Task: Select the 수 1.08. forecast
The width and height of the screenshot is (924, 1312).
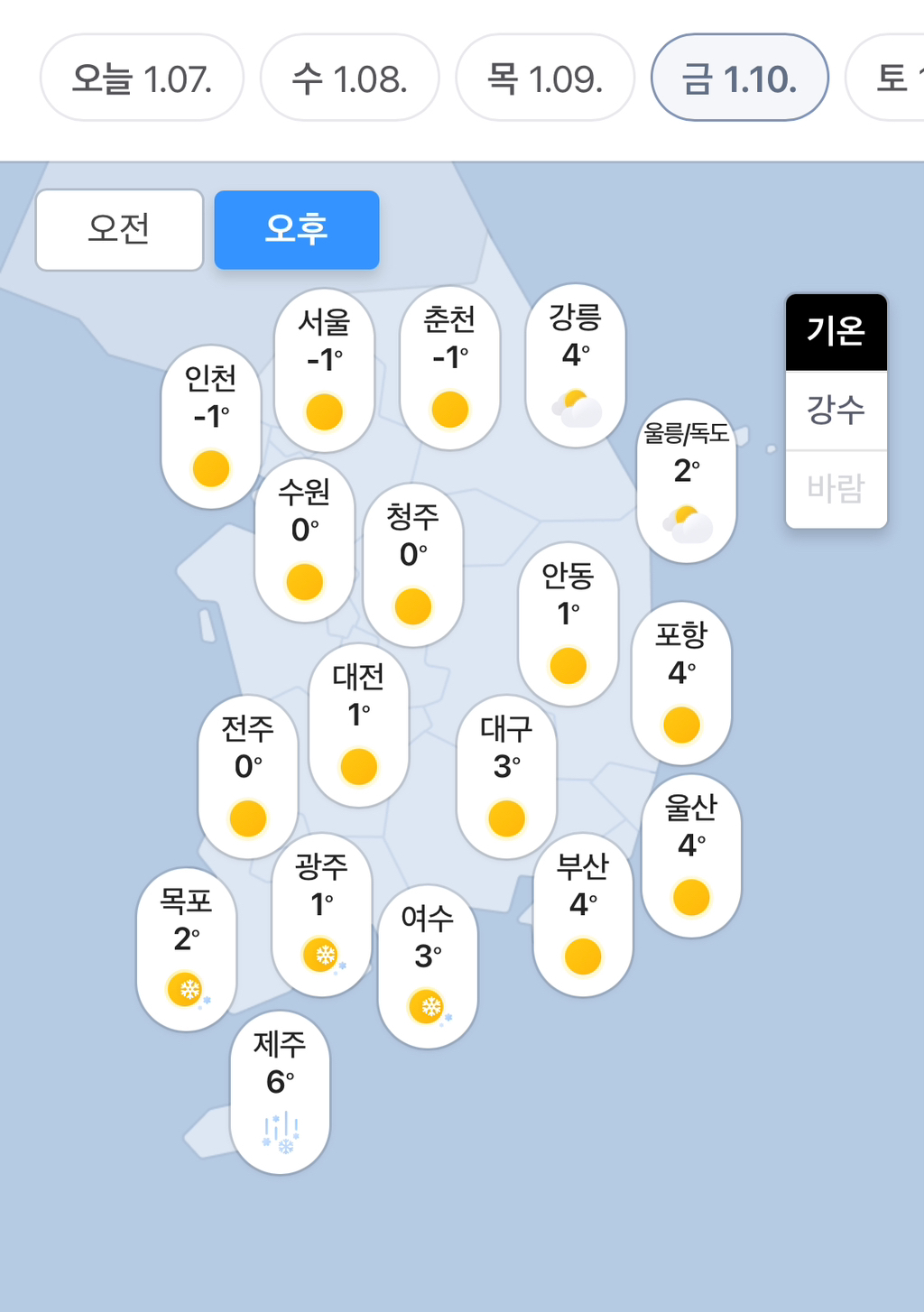Action: [349, 78]
